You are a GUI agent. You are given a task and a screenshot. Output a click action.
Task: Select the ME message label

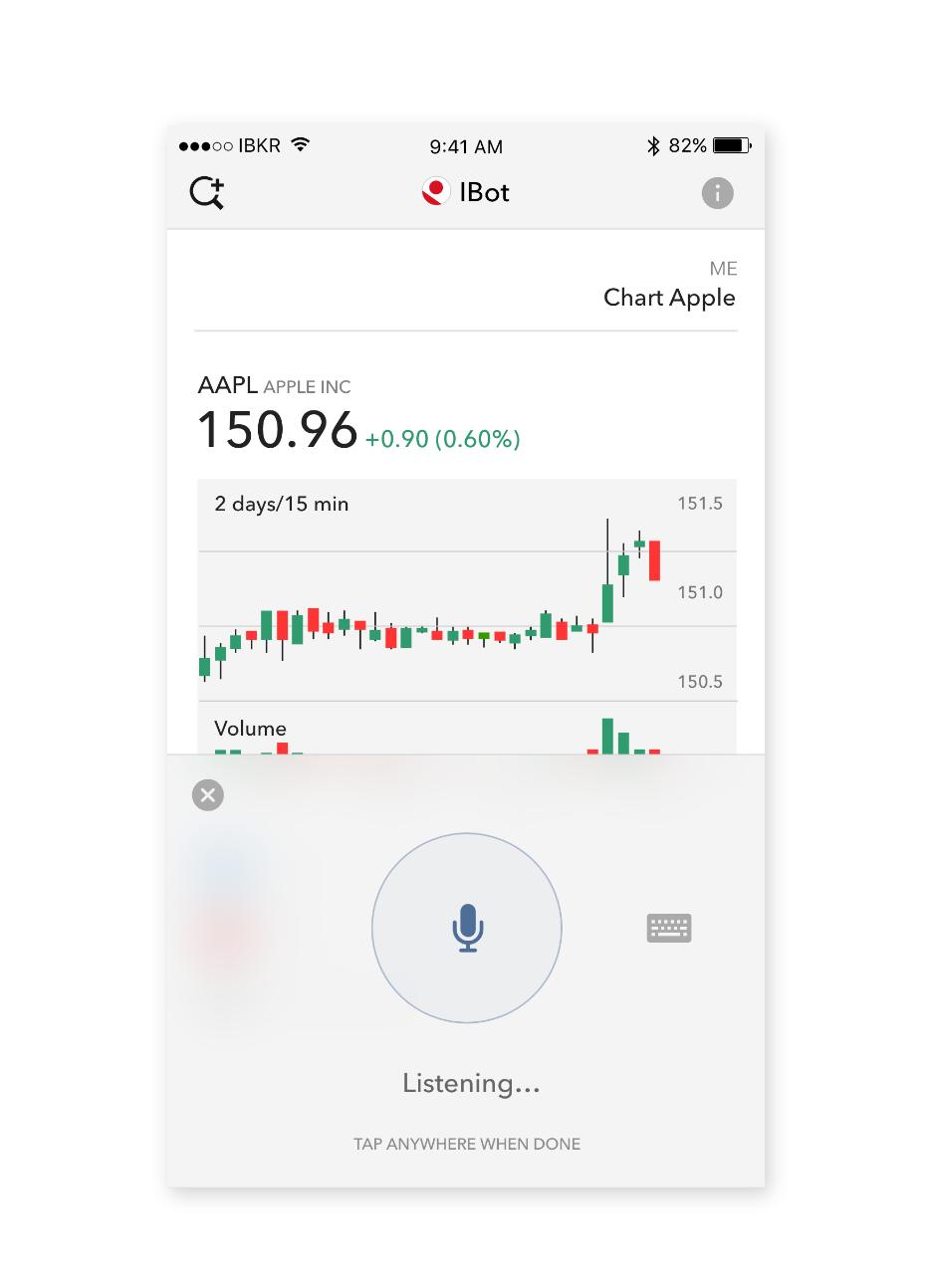724,269
